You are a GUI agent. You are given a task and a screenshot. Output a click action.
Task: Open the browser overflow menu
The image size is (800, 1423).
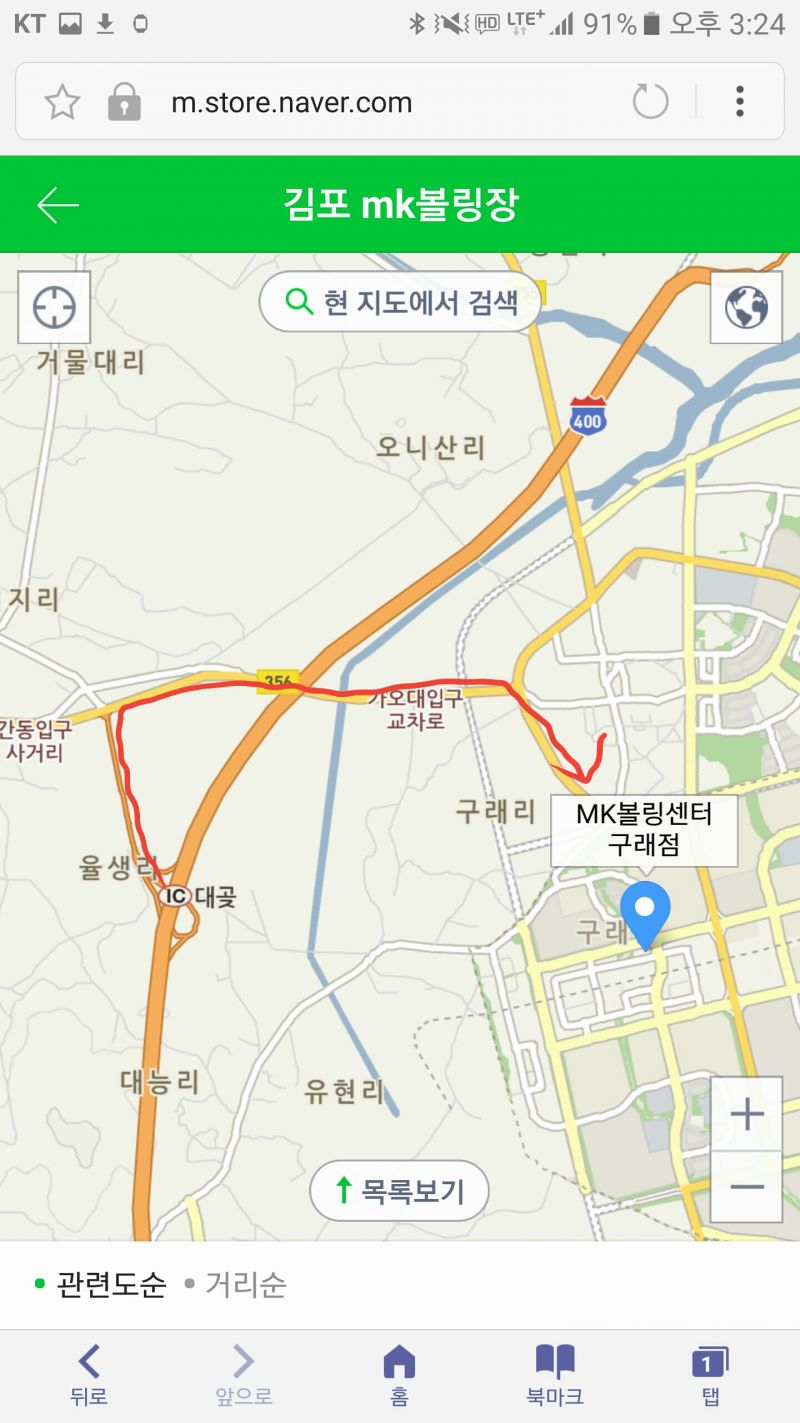pyautogui.click(x=740, y=102)
